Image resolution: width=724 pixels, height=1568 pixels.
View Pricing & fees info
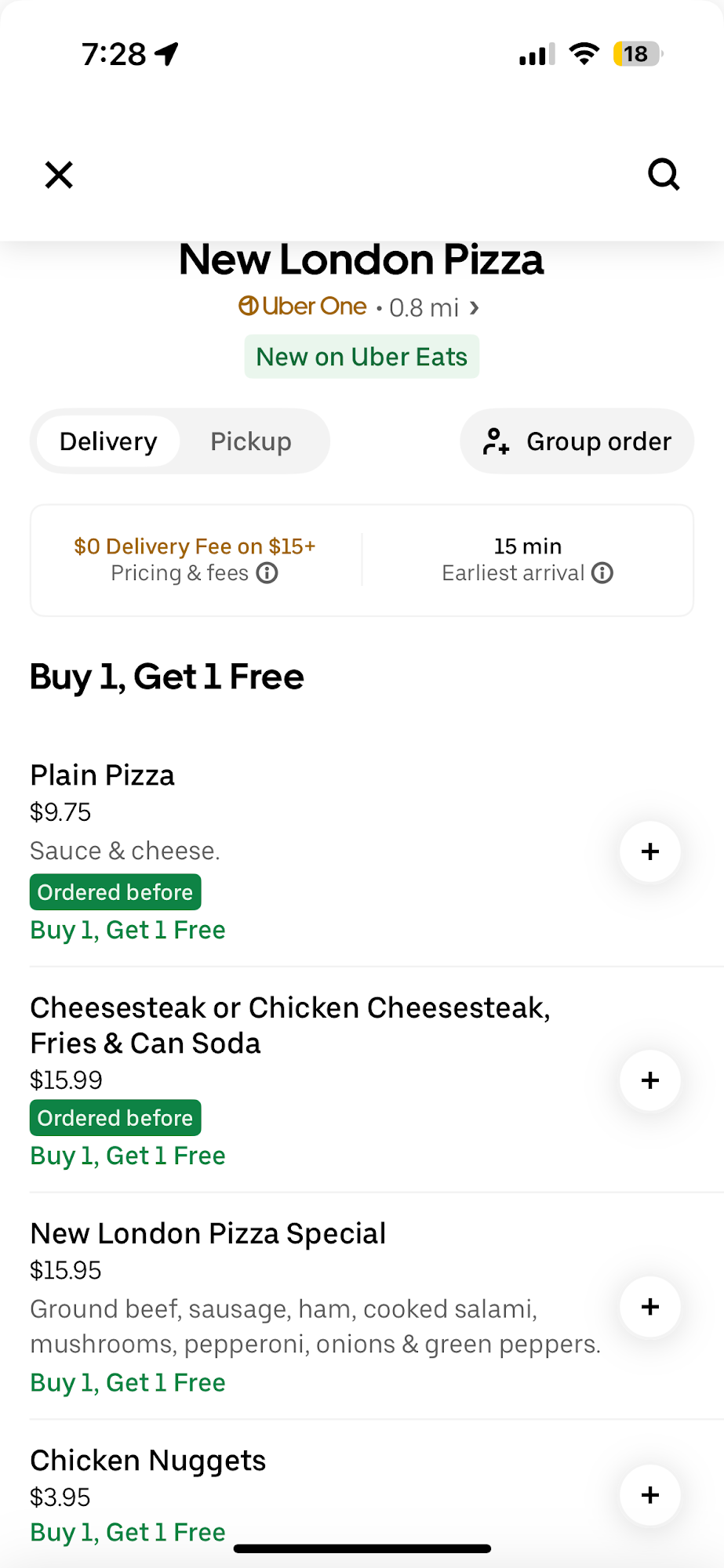(x=267, y=574)
